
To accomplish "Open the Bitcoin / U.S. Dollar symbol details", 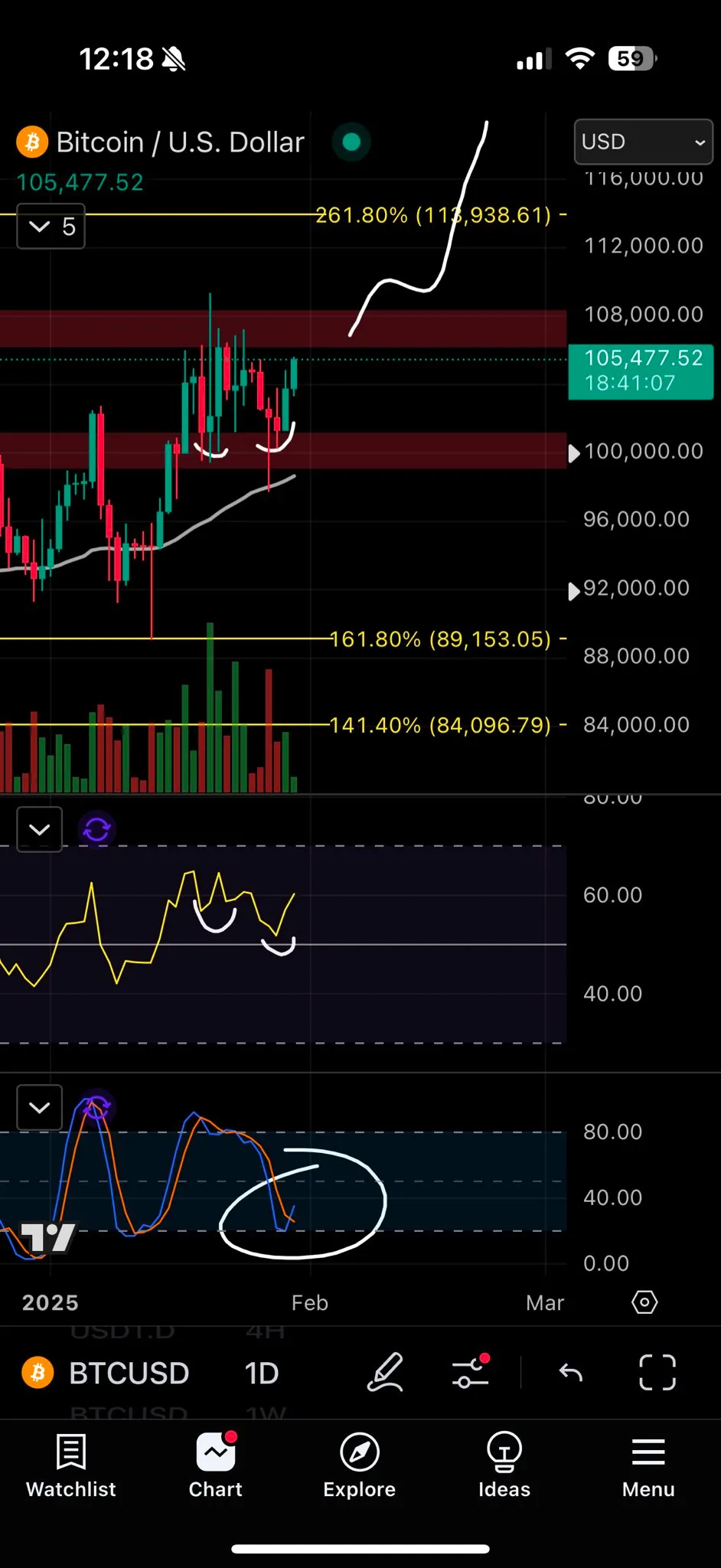I will [x=179, y=142].
